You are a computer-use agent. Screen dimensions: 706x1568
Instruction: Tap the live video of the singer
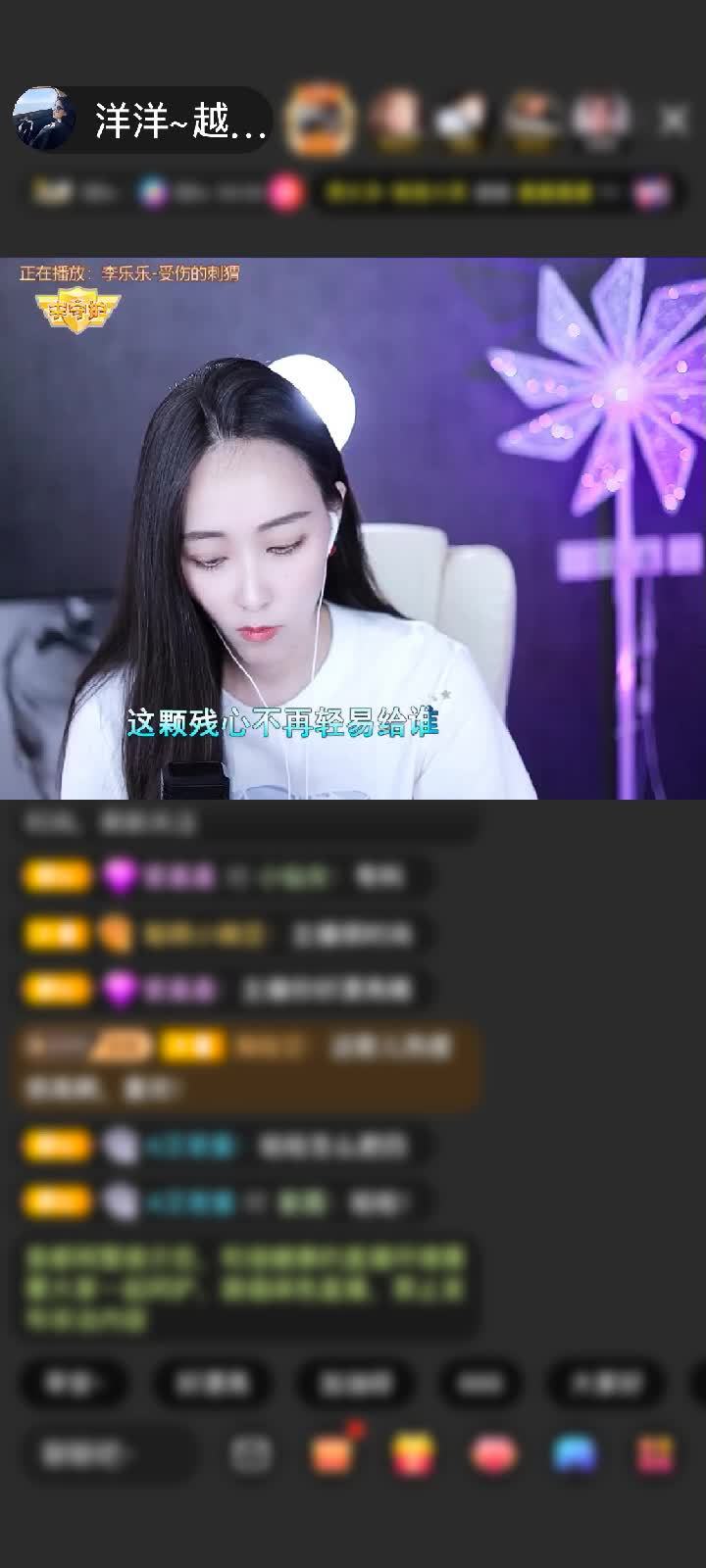[x=353, y=529]
